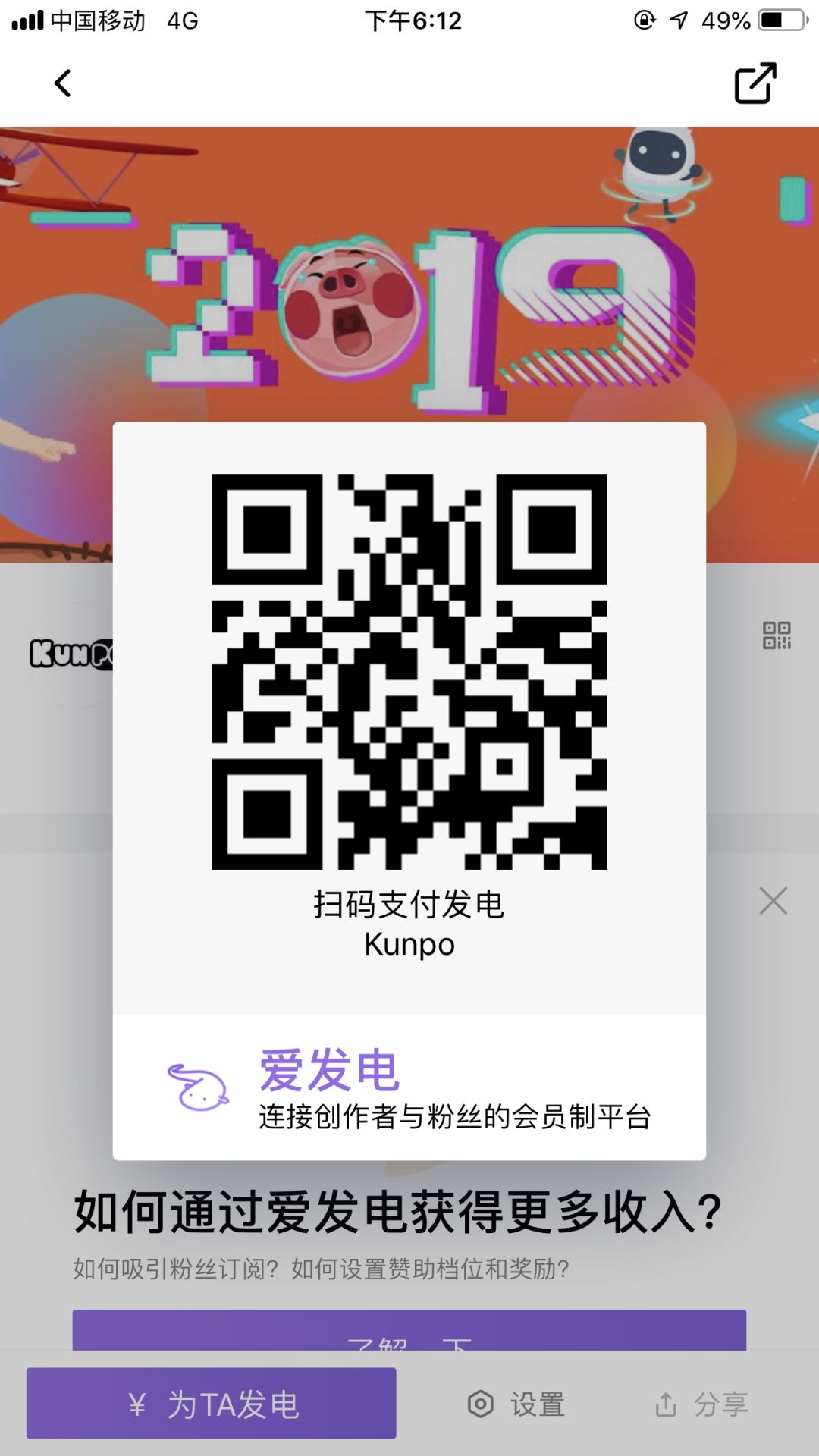Image resolution: width=819 pixels, height=1456 pixels.
Task: Select the 爱发电 eel mascot logo
Action: tap(199, 1088)
